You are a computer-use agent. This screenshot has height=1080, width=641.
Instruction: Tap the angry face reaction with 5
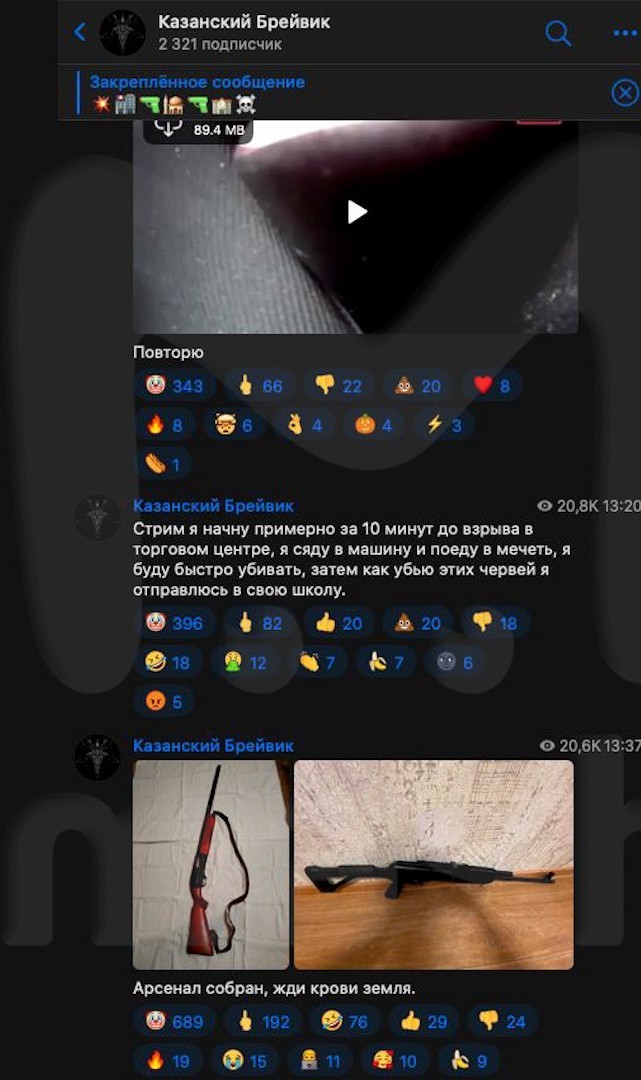(x=164, y=701)
